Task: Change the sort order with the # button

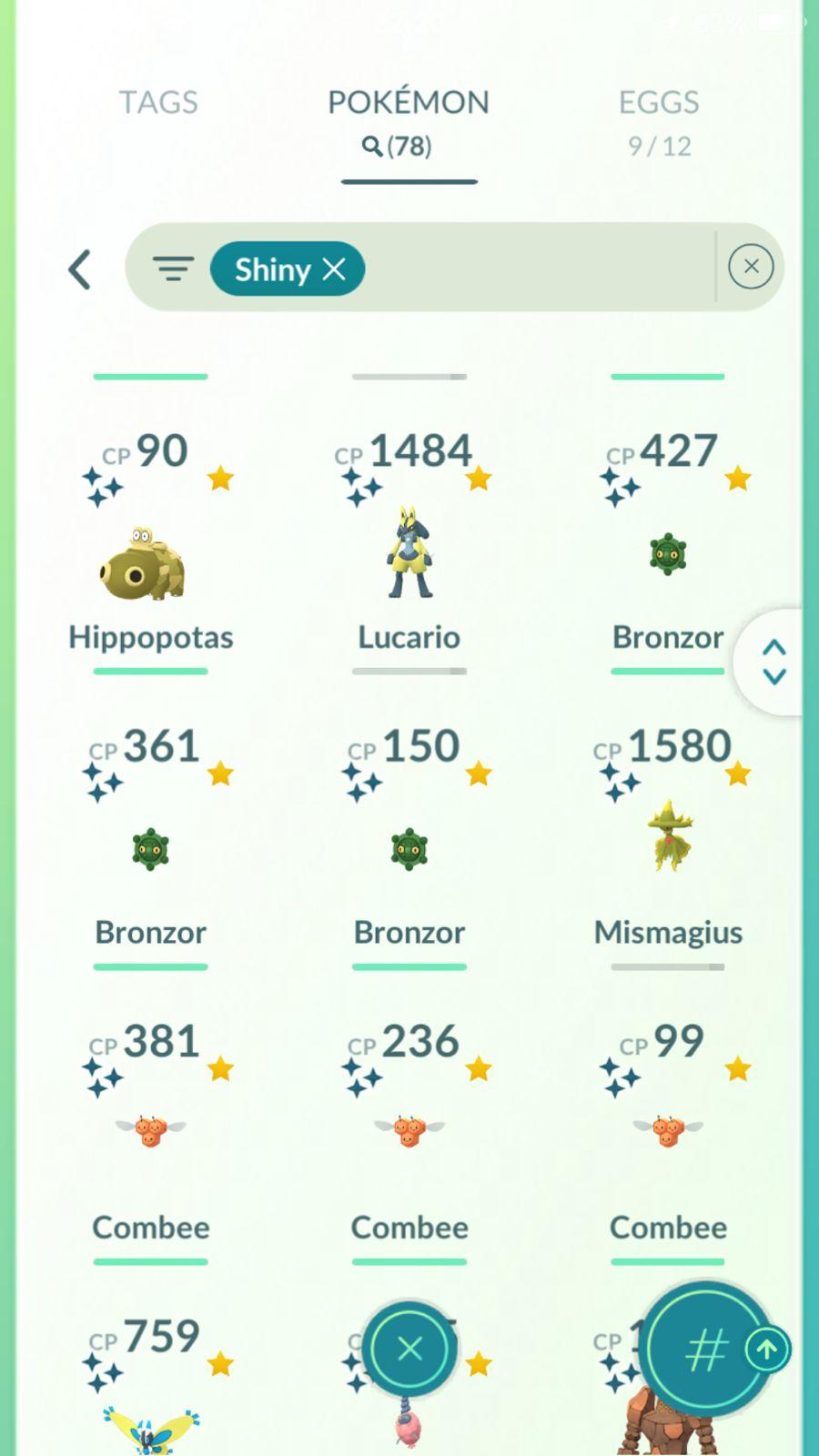Action: click(x=705, y=1350)
